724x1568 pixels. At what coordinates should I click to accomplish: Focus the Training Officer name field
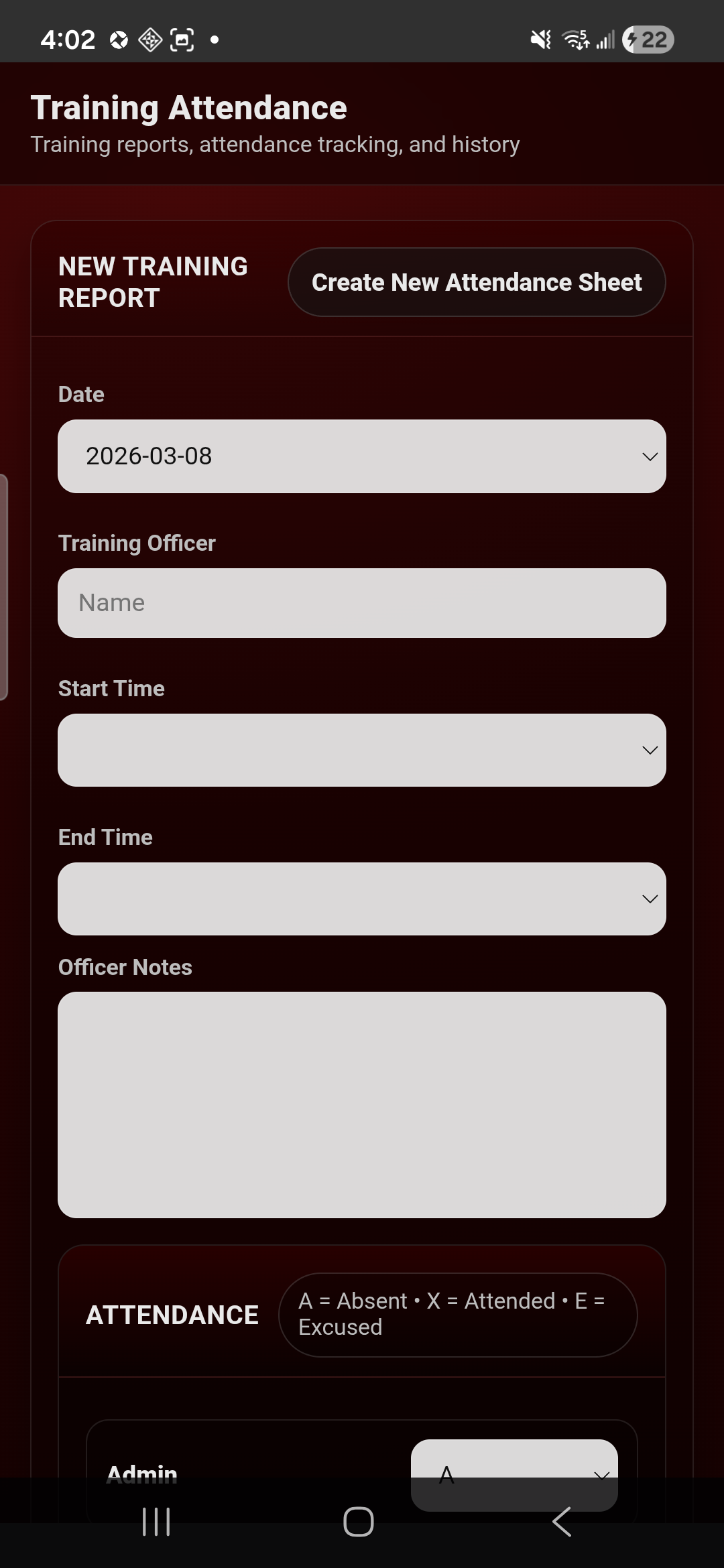362,603
